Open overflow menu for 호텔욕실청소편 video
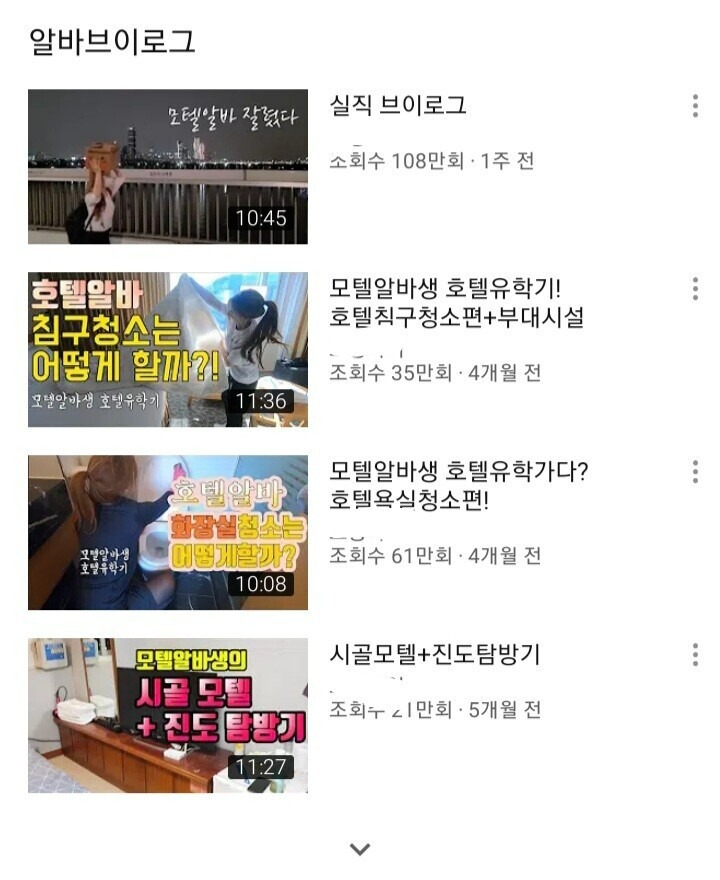This screenshot has height=880, width=720. tap(694, 472)
